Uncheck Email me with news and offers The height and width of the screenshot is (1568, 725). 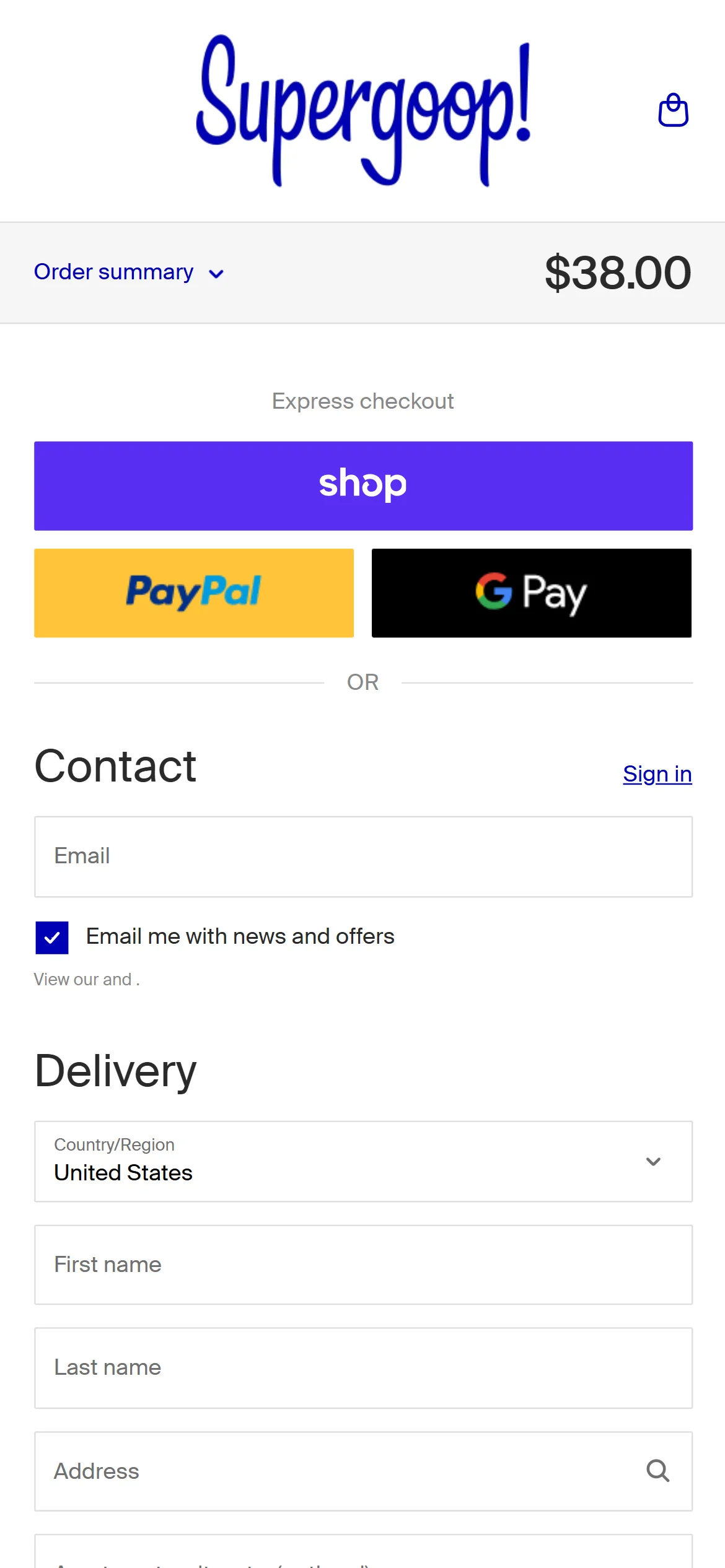click(x=52, y=937)
